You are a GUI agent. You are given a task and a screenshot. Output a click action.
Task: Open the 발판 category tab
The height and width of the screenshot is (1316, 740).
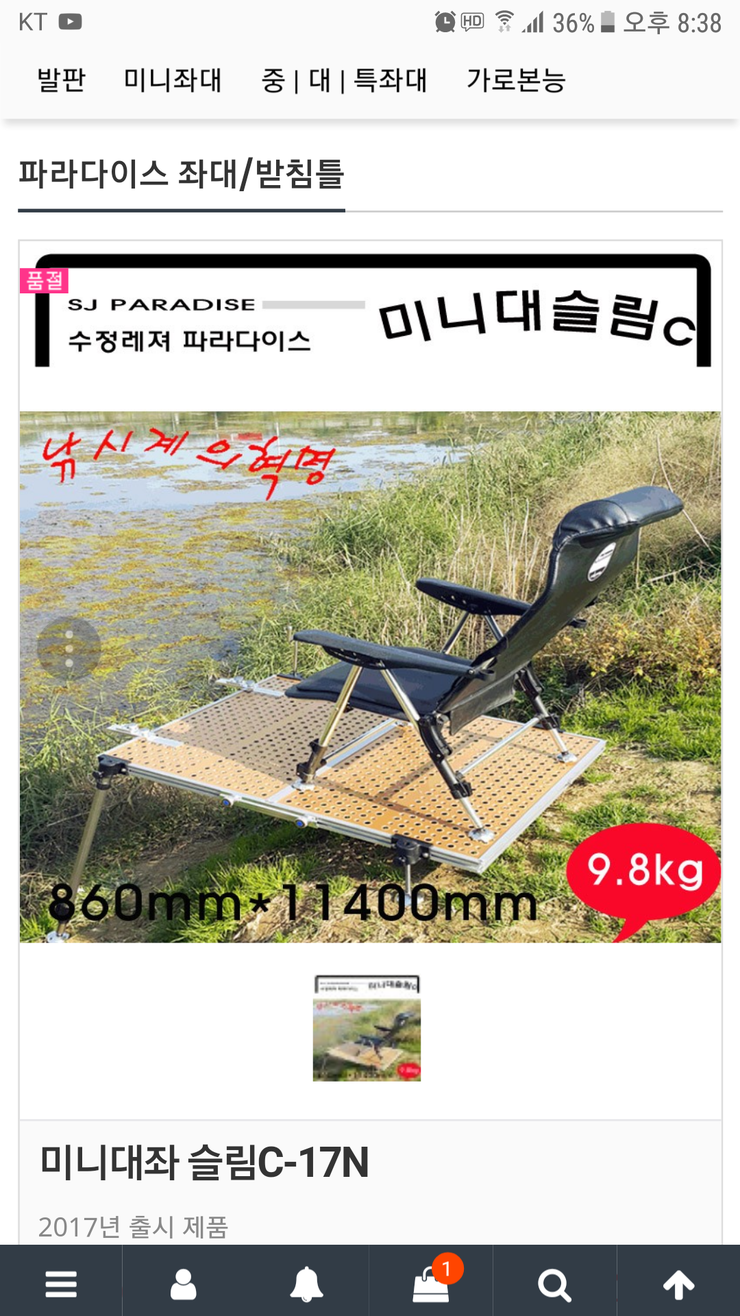point(61,80)
